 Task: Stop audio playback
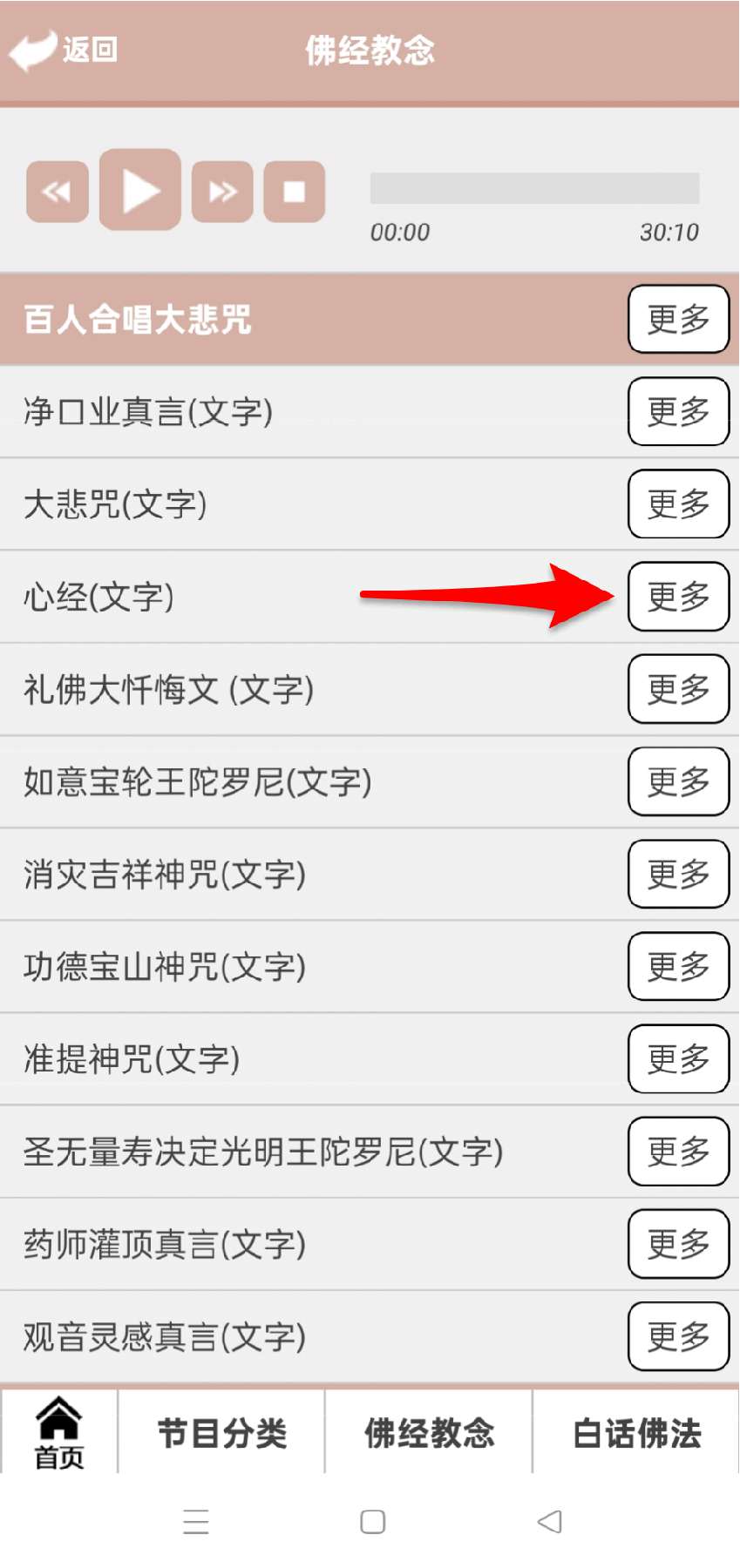coord(295,192)
